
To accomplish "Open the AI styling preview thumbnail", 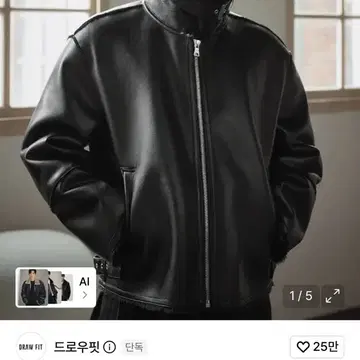I will pyautogui.click(x=56, y=287).
